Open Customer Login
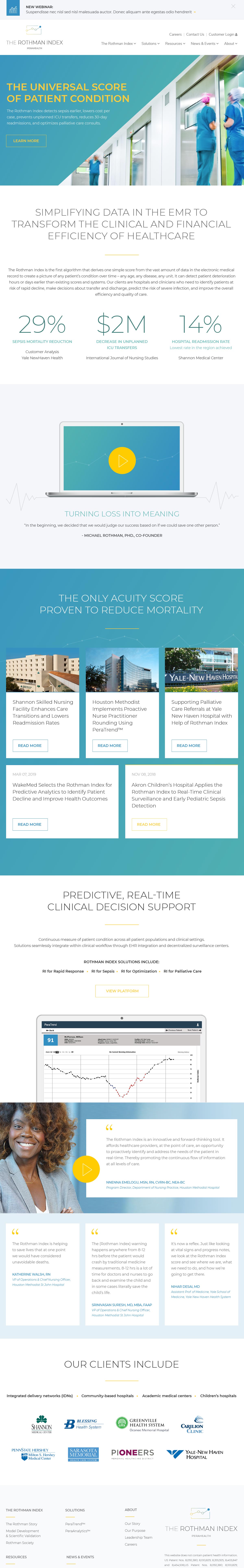 point(223,35)
